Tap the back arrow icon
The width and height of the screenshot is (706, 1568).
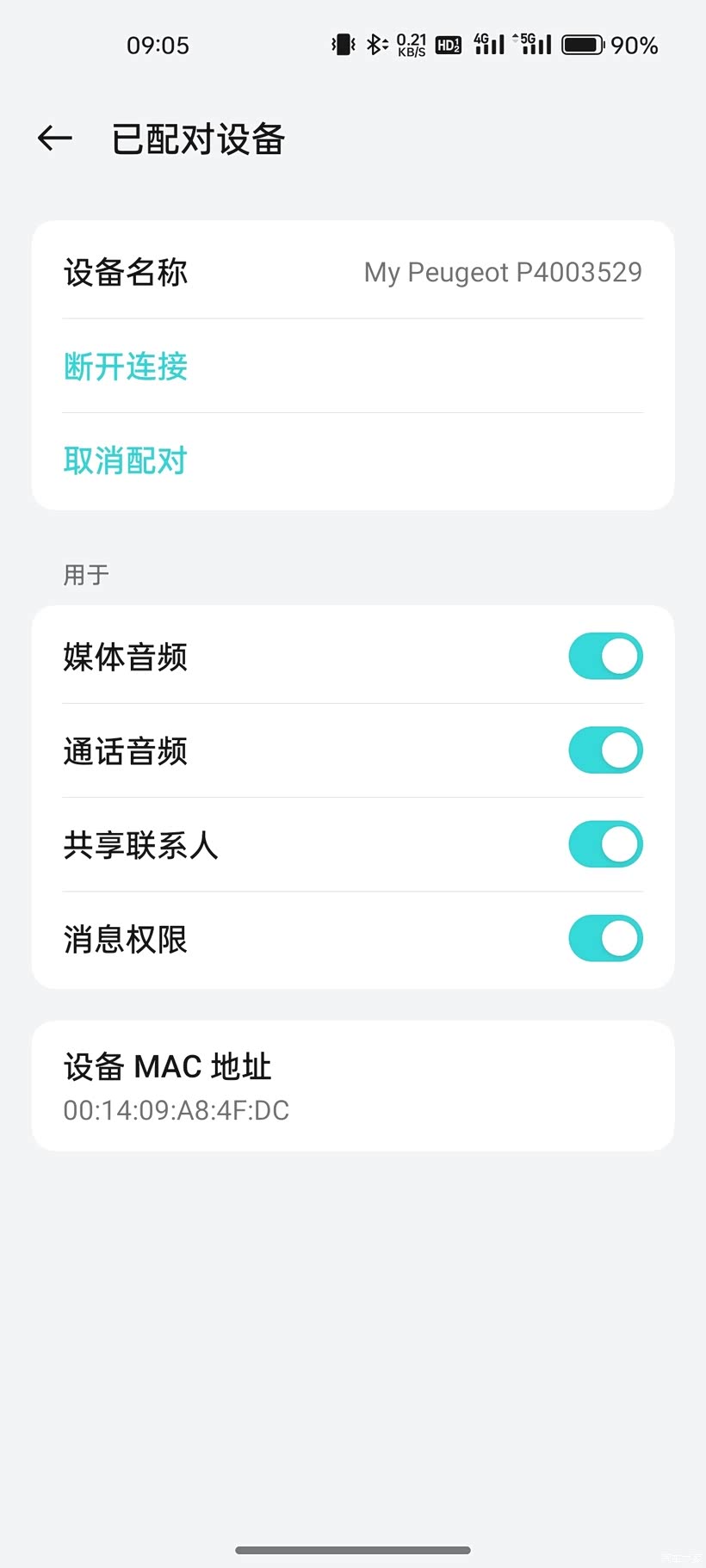[53, 138]
